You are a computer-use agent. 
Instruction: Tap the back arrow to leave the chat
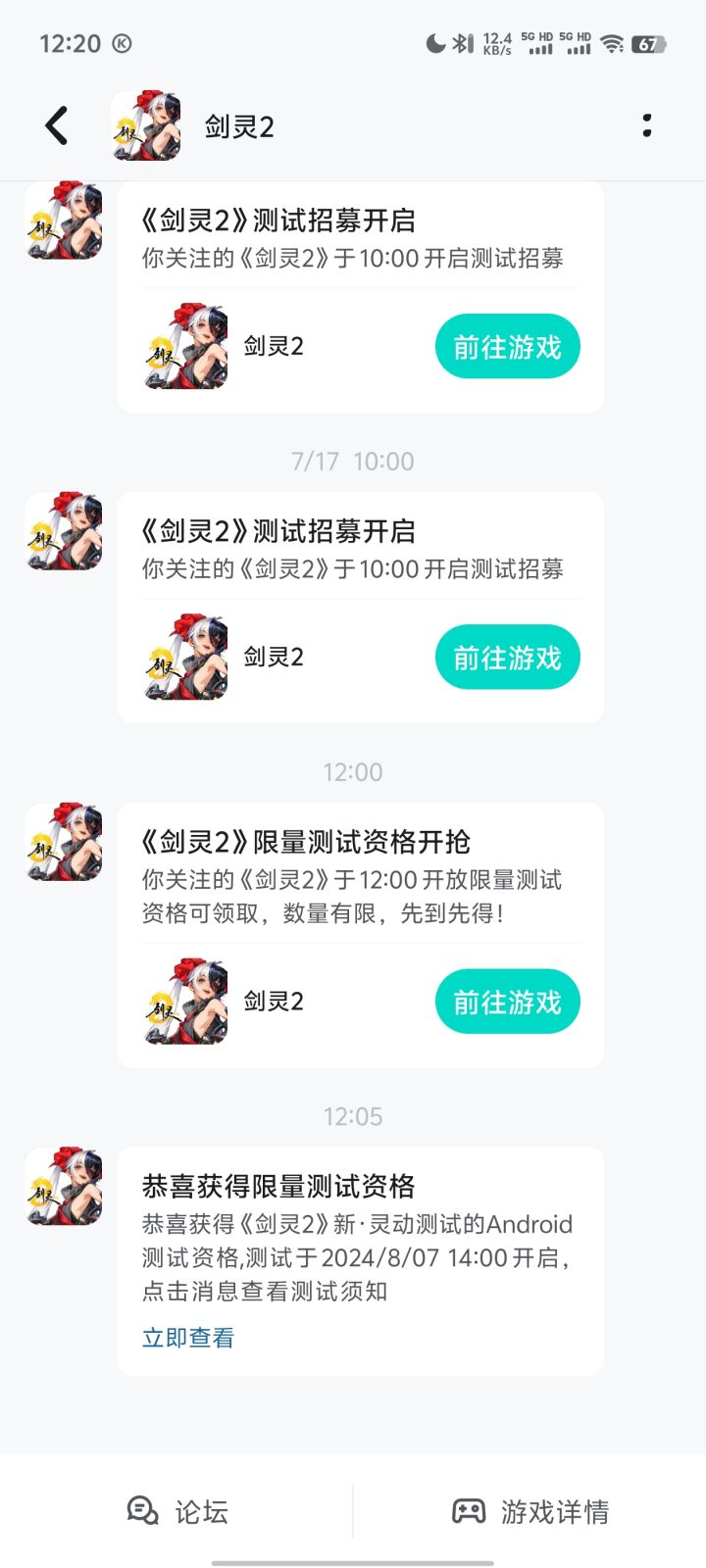pos(56,125)
